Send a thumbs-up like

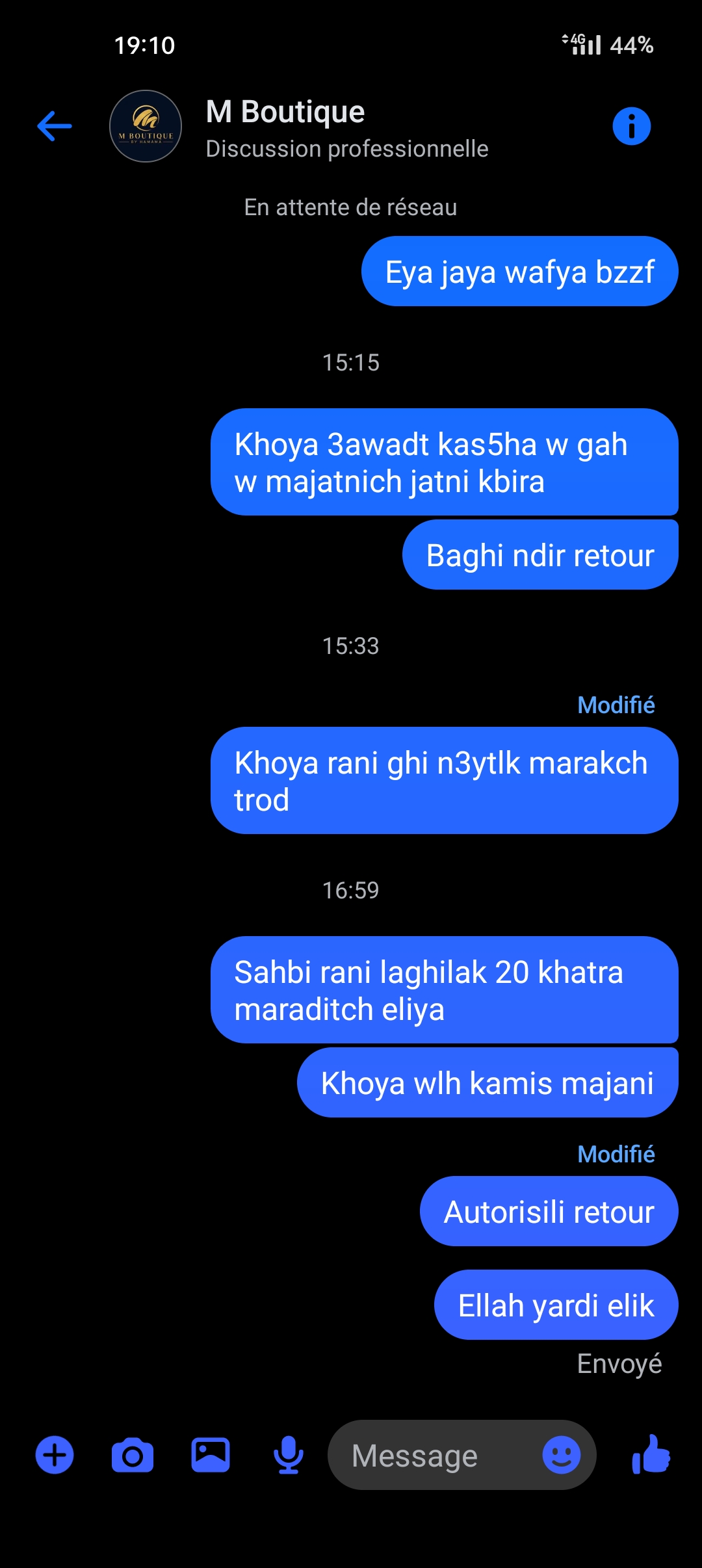click(x=651, y=1455)
